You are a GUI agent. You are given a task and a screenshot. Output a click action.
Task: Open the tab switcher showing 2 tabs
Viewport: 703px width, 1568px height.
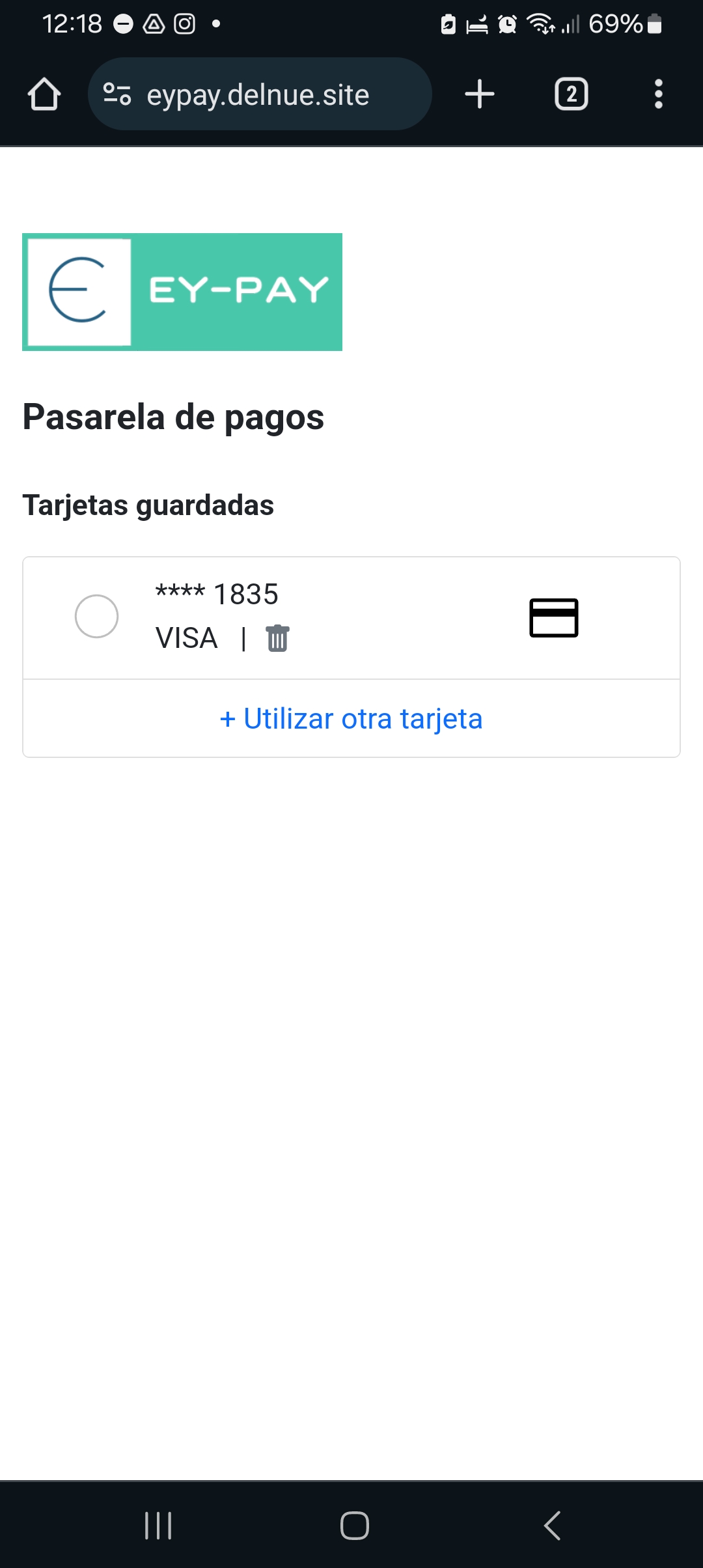[x=572, y=94]
